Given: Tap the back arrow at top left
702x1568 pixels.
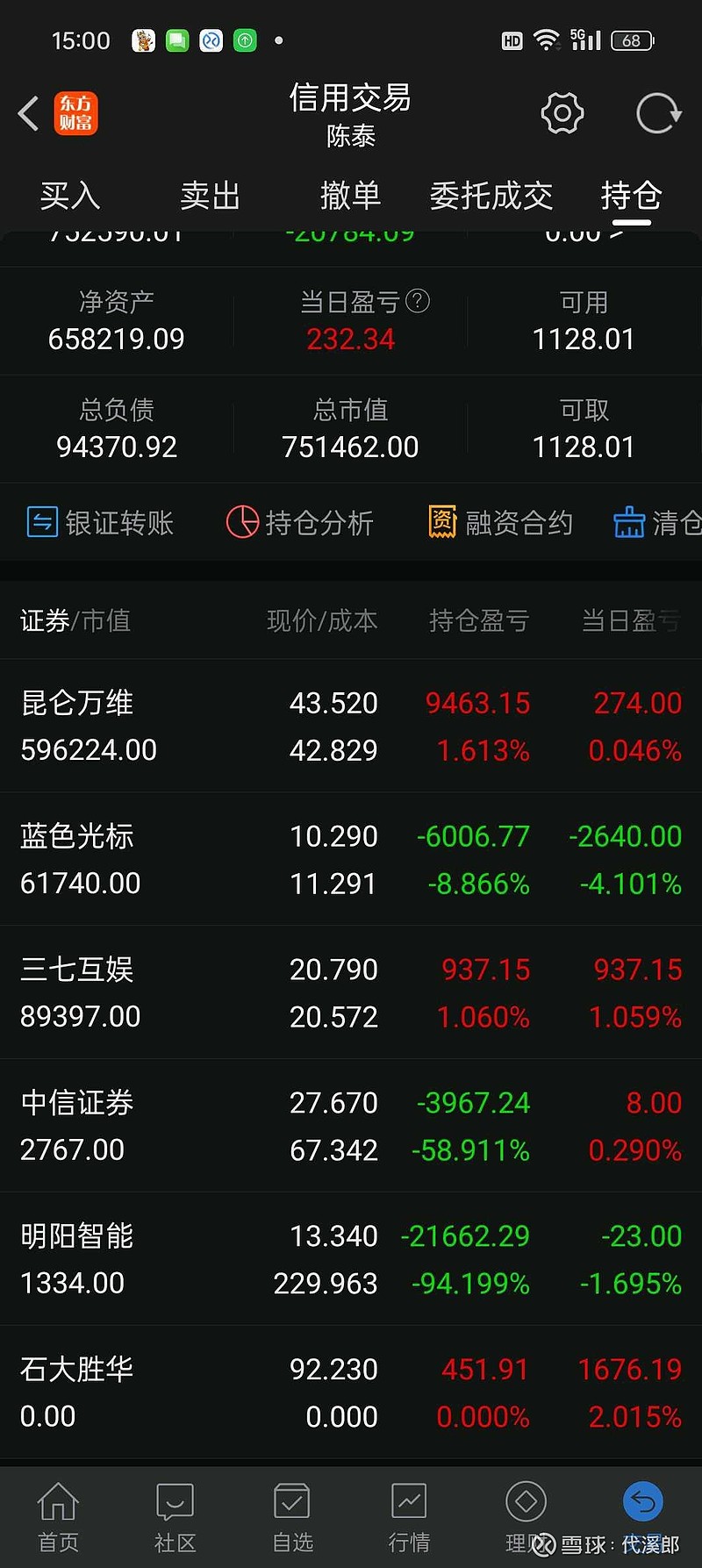Looking at the screenshot, I should click(26, 113).
